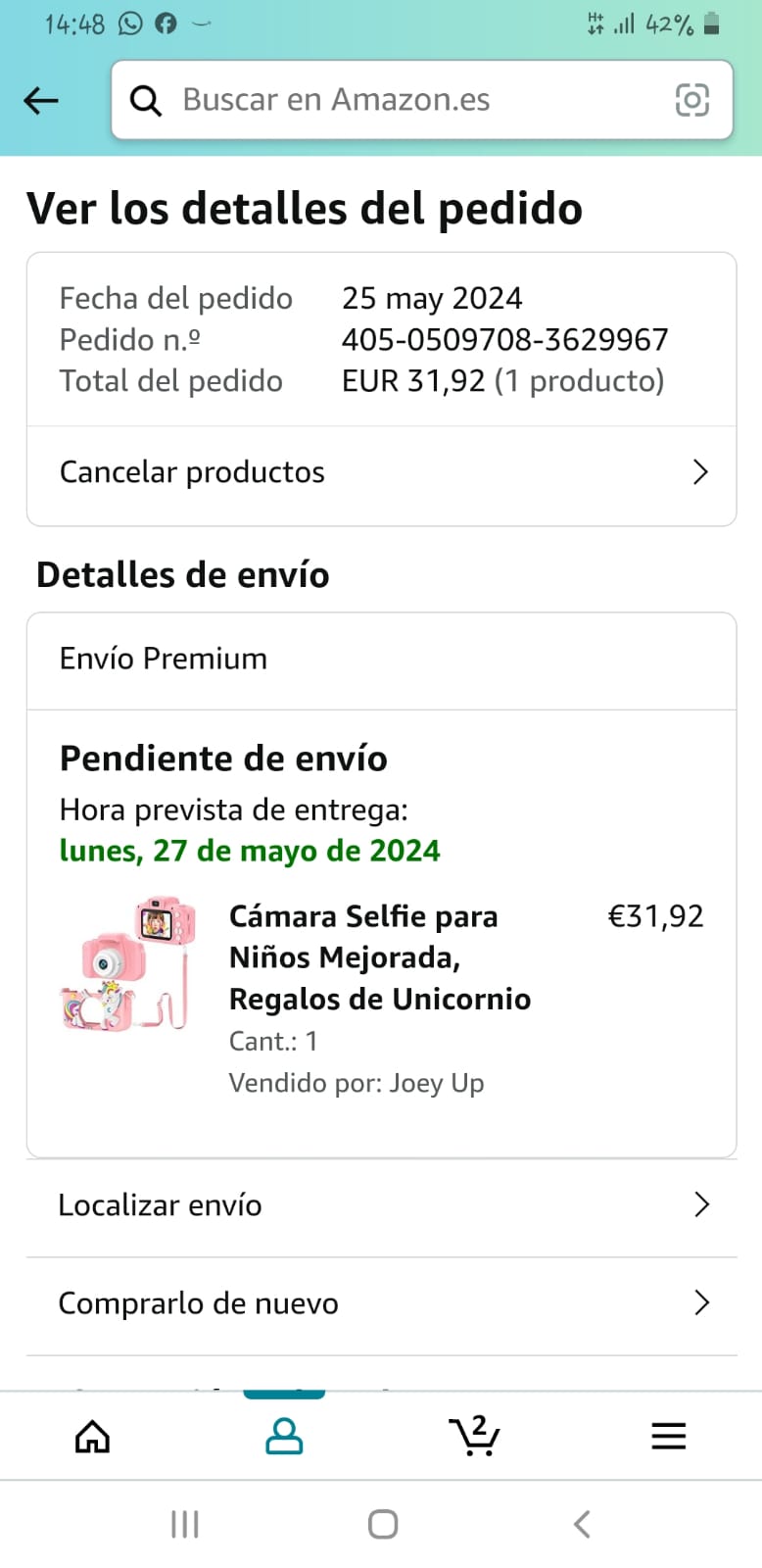Select Localizar envío
Screen dimensions: 762x1568
click(381, 1205)
